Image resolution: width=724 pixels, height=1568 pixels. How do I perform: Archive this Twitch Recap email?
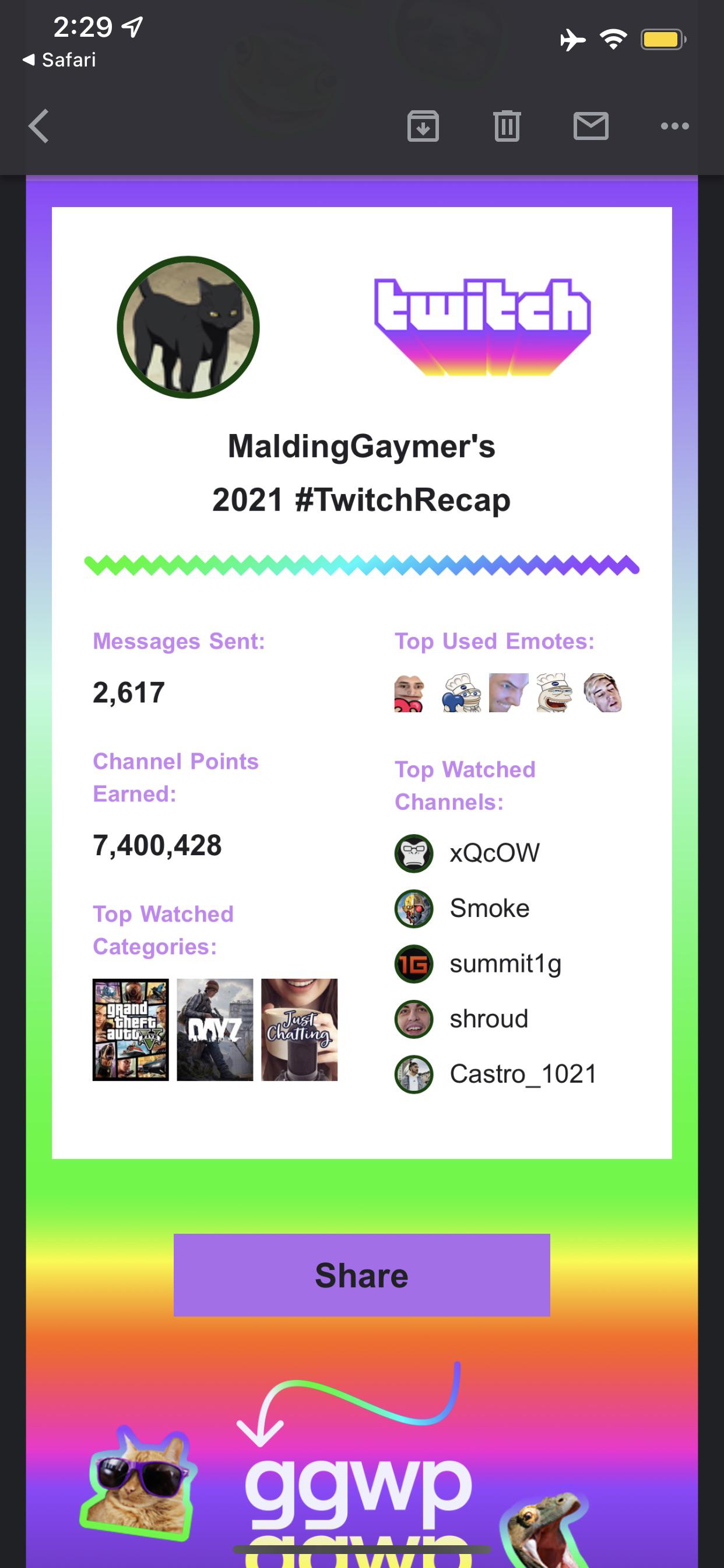(x=423, y=126)
